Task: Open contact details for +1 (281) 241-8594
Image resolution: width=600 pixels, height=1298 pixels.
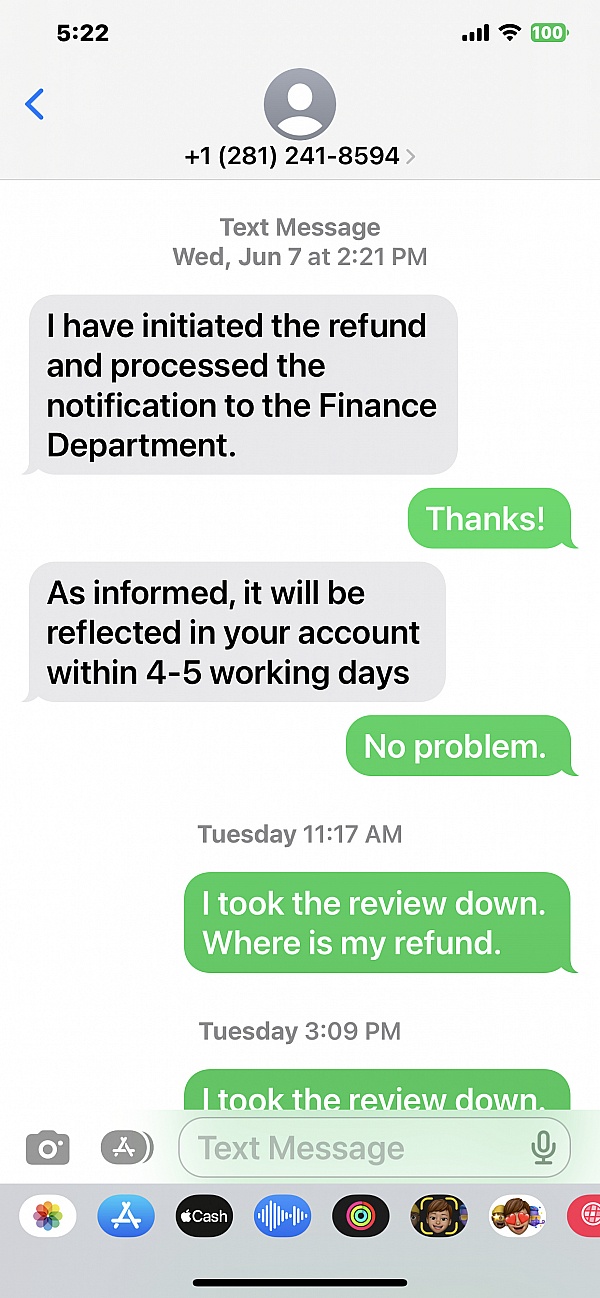Action: [x=300, y=156]
